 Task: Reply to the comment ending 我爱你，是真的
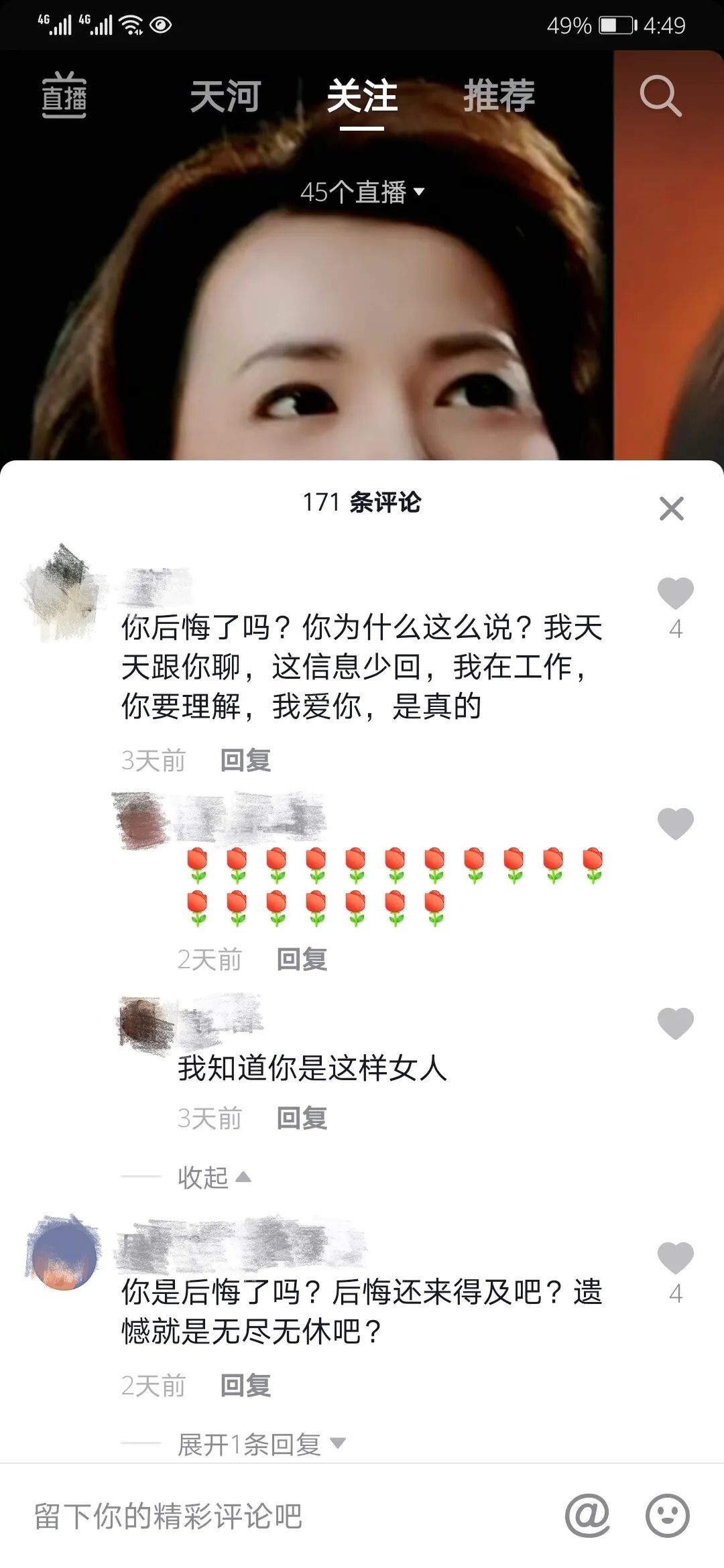click(x=245, y=761)
